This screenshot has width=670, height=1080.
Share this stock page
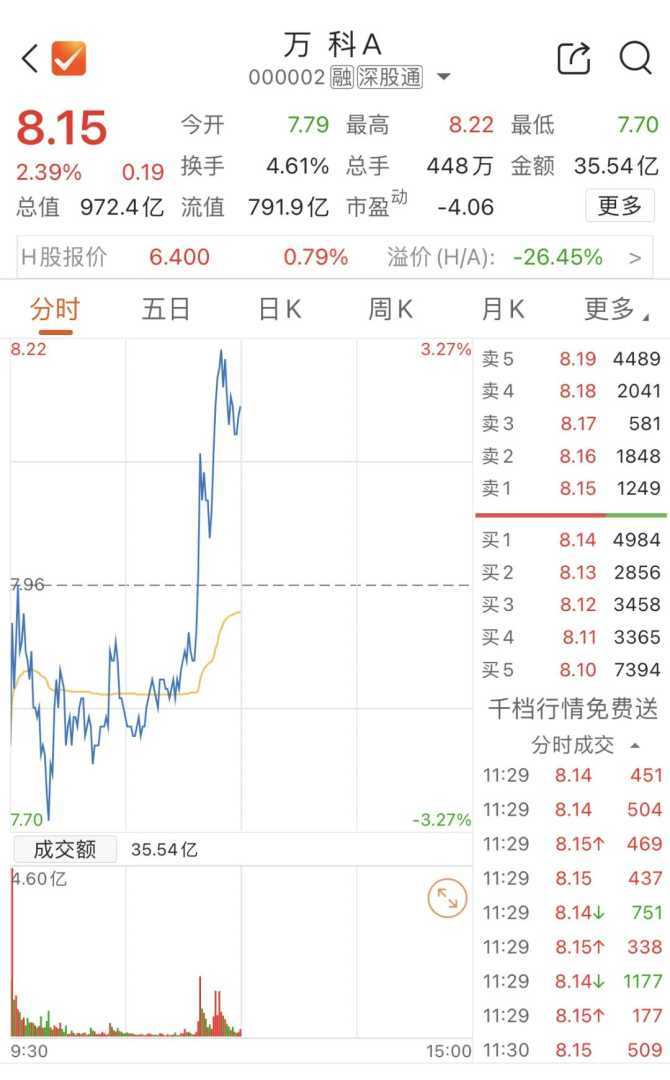(x=574, y=59)
